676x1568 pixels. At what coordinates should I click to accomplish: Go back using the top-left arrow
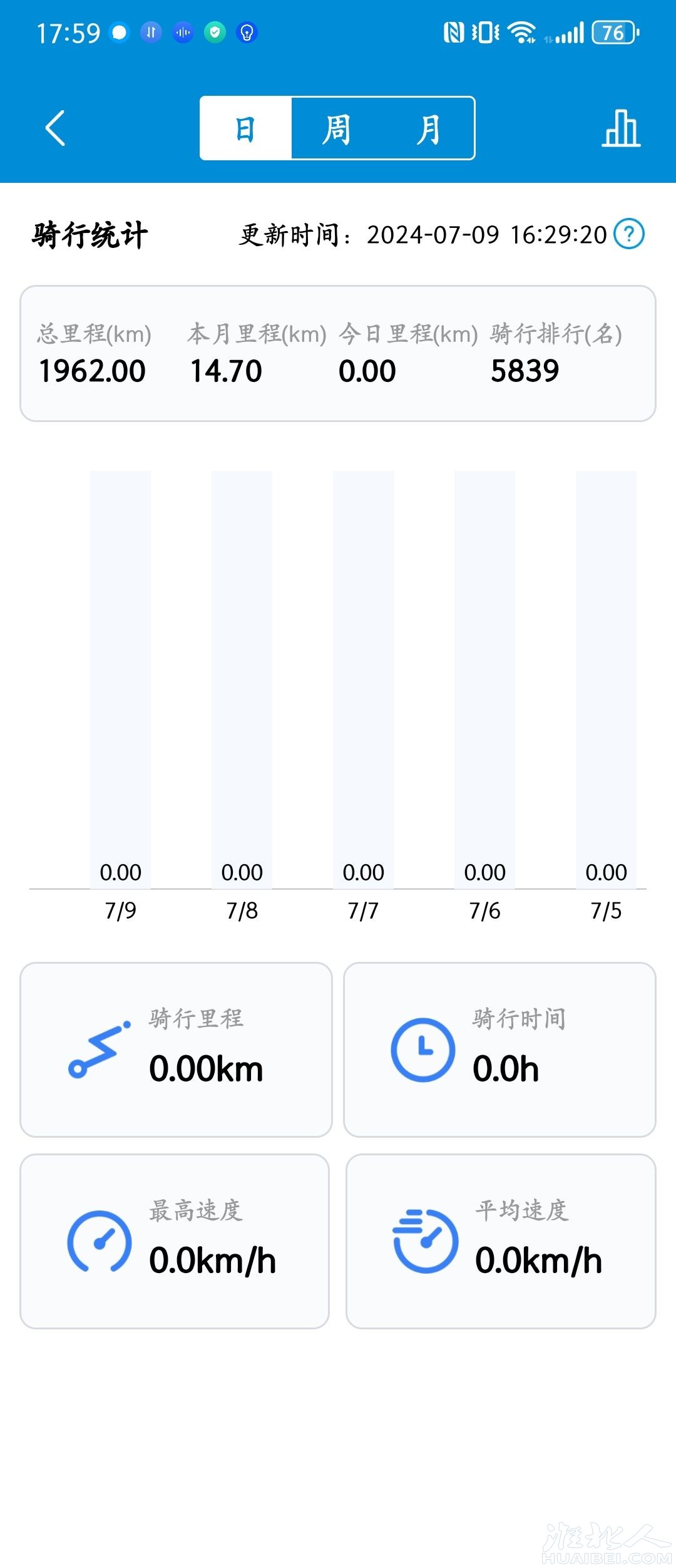pyautogui.click(x=56, y=128)
